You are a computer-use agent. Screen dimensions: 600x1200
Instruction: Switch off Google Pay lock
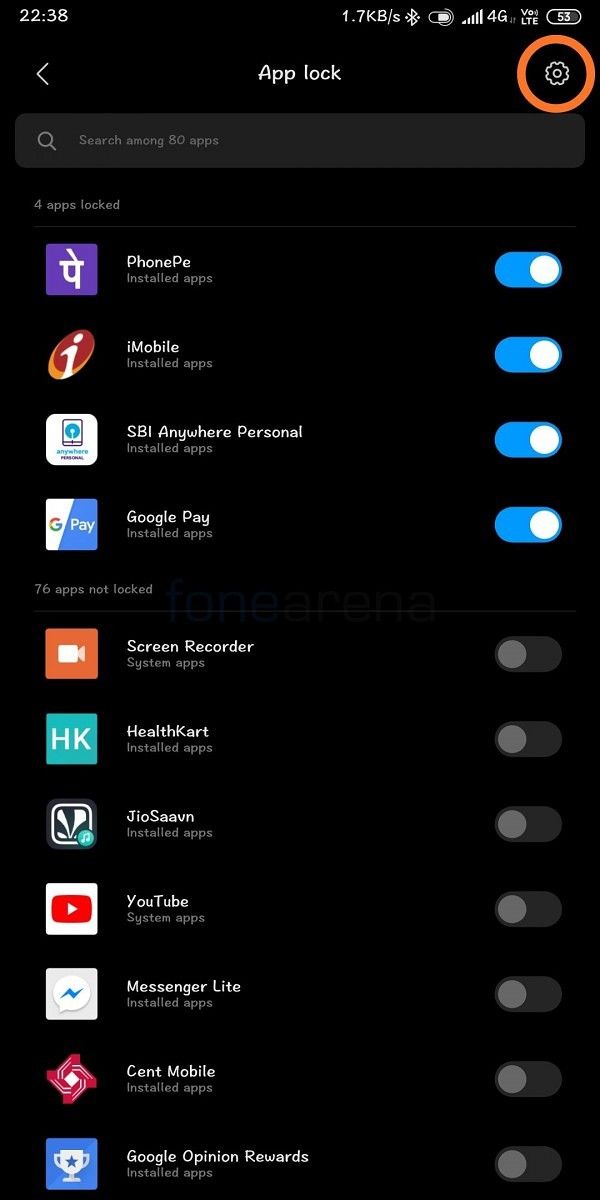(528, 525)
